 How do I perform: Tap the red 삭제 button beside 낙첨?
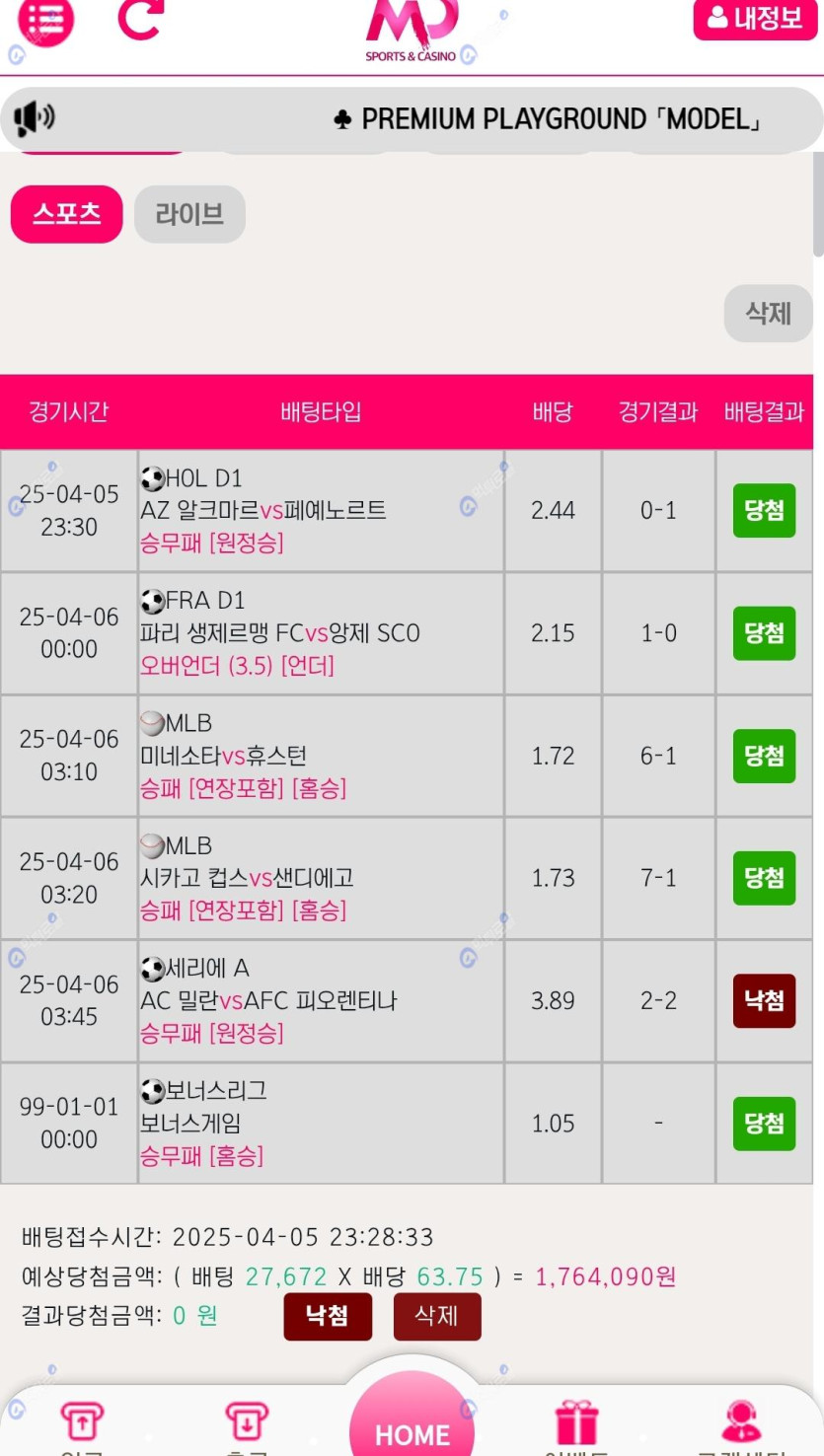pyautogui.click(x=437, y=1316)
